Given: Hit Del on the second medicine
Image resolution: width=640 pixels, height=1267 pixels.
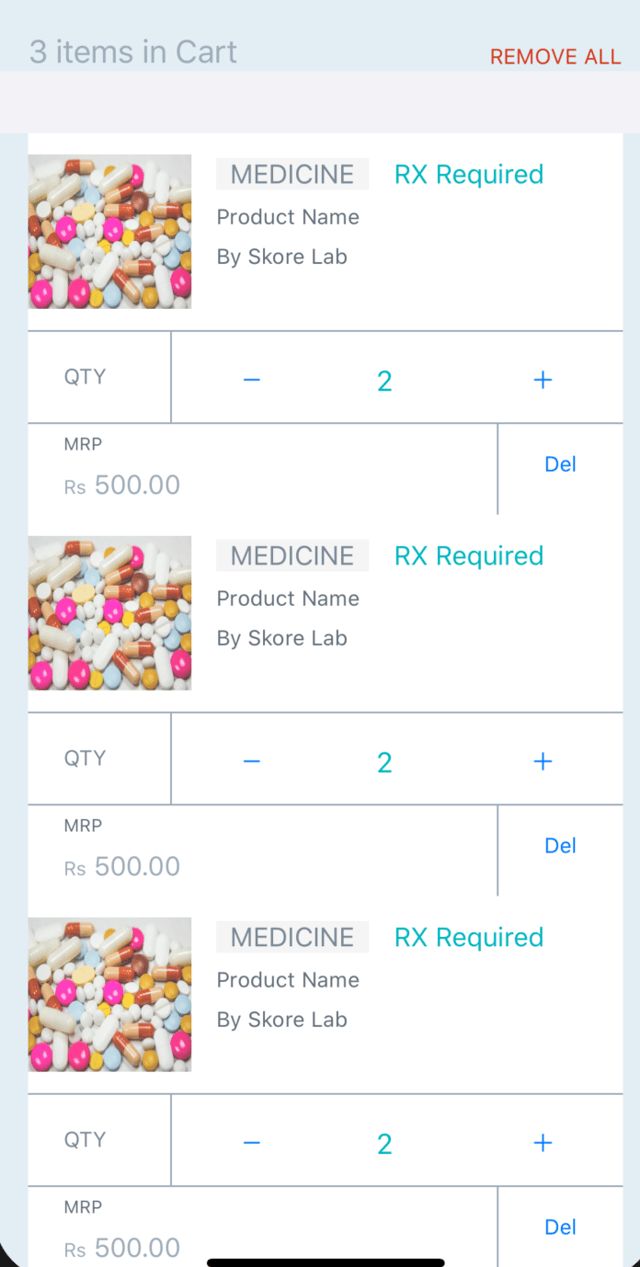Looking at the screenshot, I should [560, 846].
